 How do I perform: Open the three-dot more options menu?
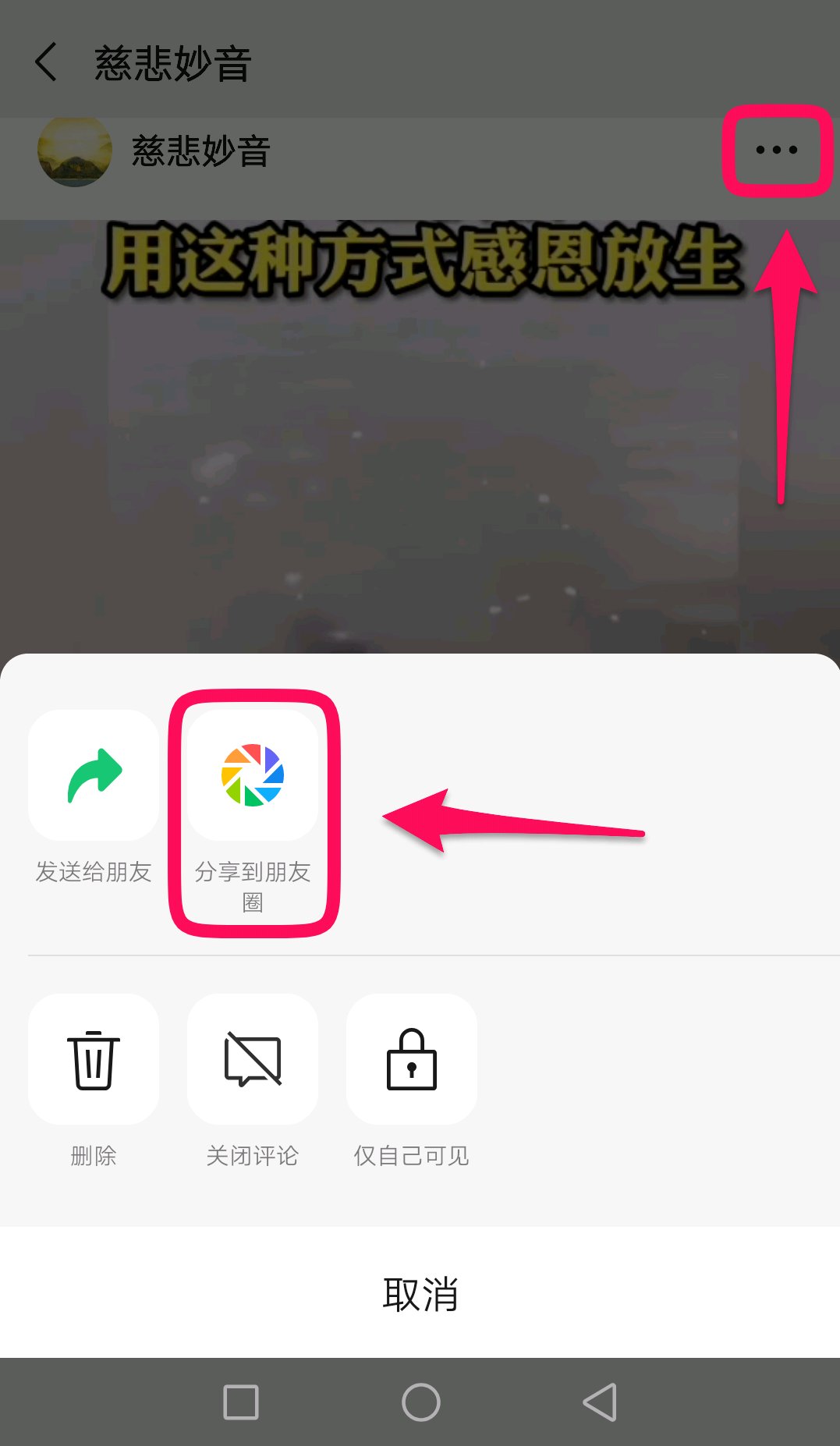[777, 150]
